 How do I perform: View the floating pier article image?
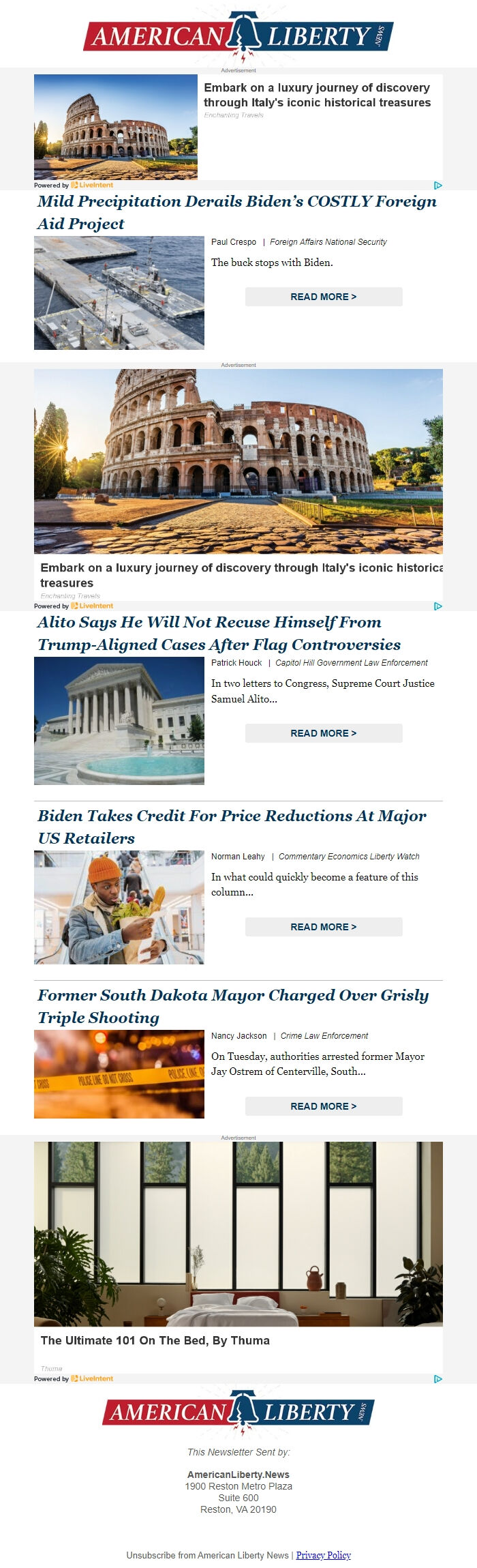(x=119, y=293)
